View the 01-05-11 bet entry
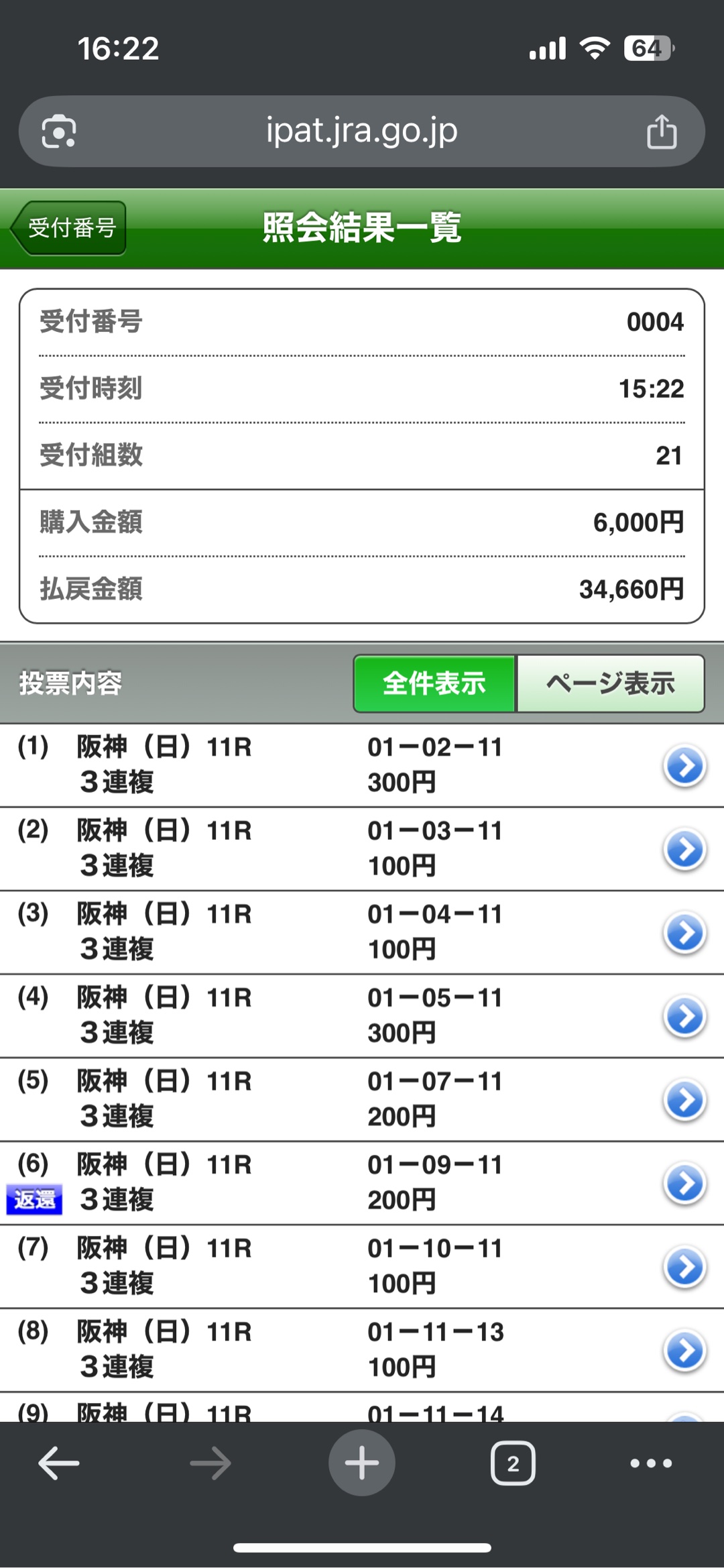This screenshot has width=724, height=1568. pos(684,1016)
